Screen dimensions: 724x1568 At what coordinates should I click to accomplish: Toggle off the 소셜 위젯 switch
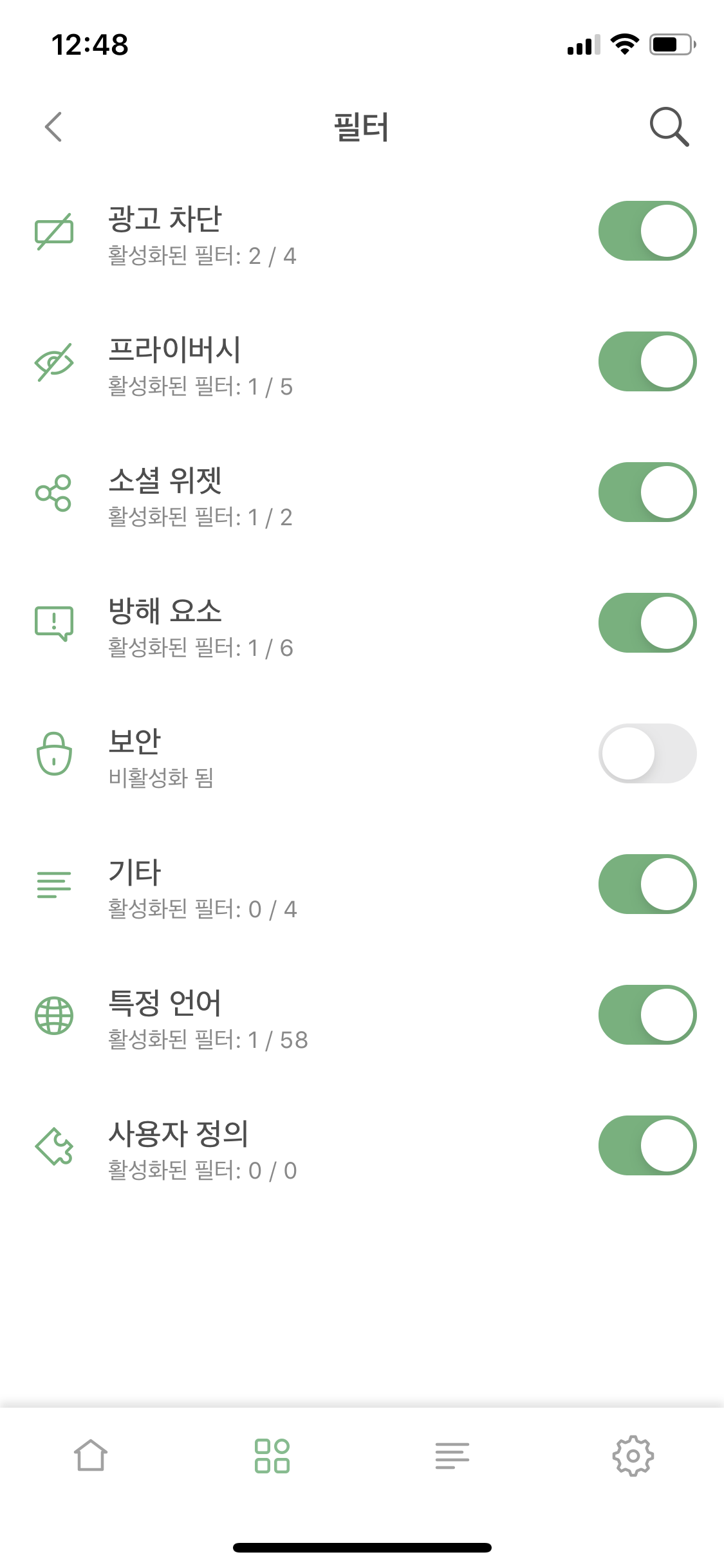click(647, 492)
